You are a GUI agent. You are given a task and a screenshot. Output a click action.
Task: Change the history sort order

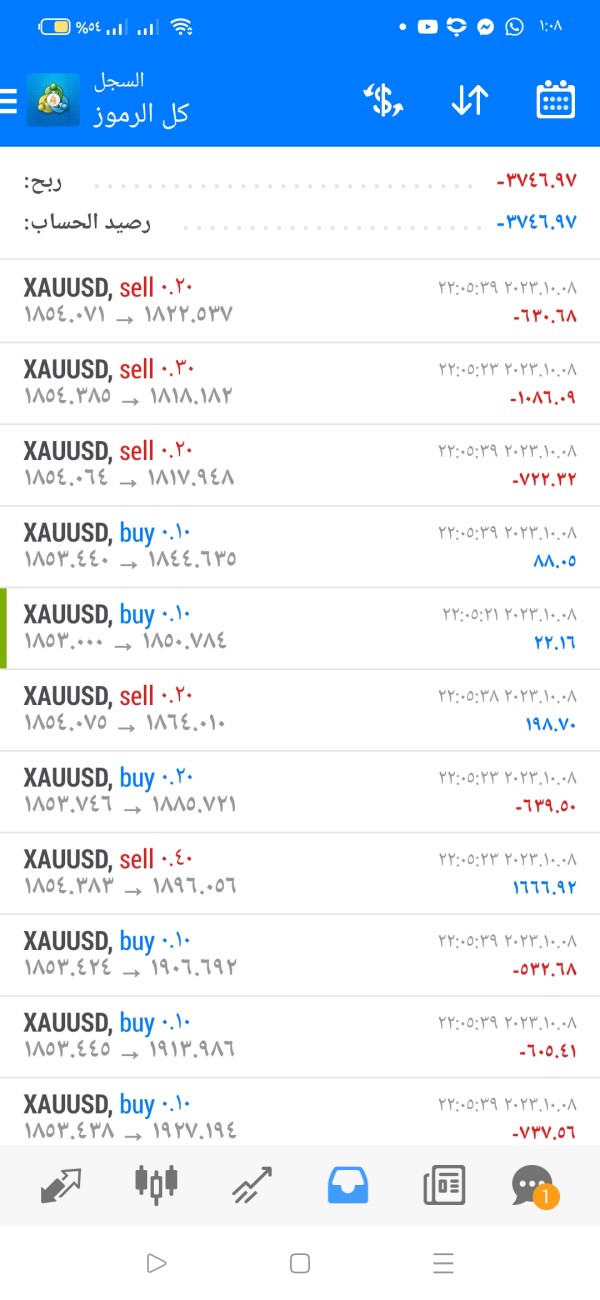click(469, 101)
